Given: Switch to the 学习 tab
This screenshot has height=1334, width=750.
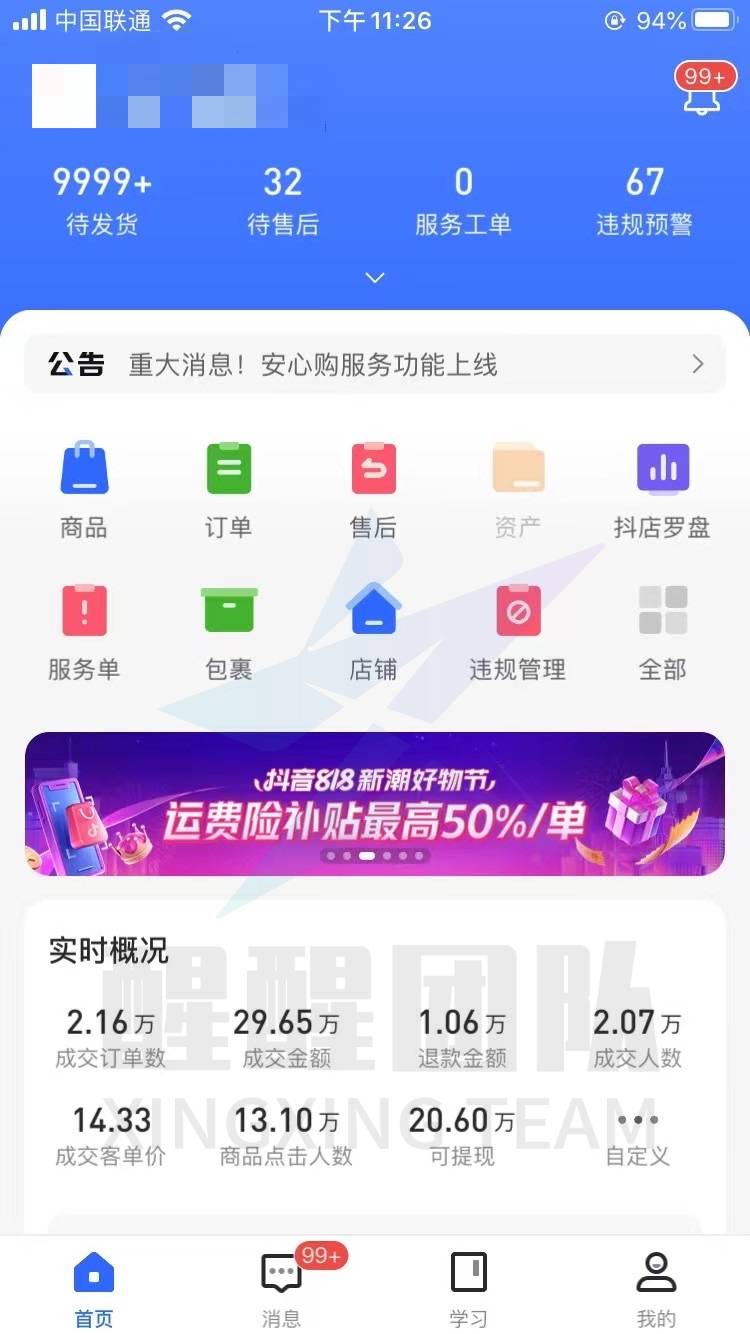Looking at the screenshot, I should tap(468, 1285).
